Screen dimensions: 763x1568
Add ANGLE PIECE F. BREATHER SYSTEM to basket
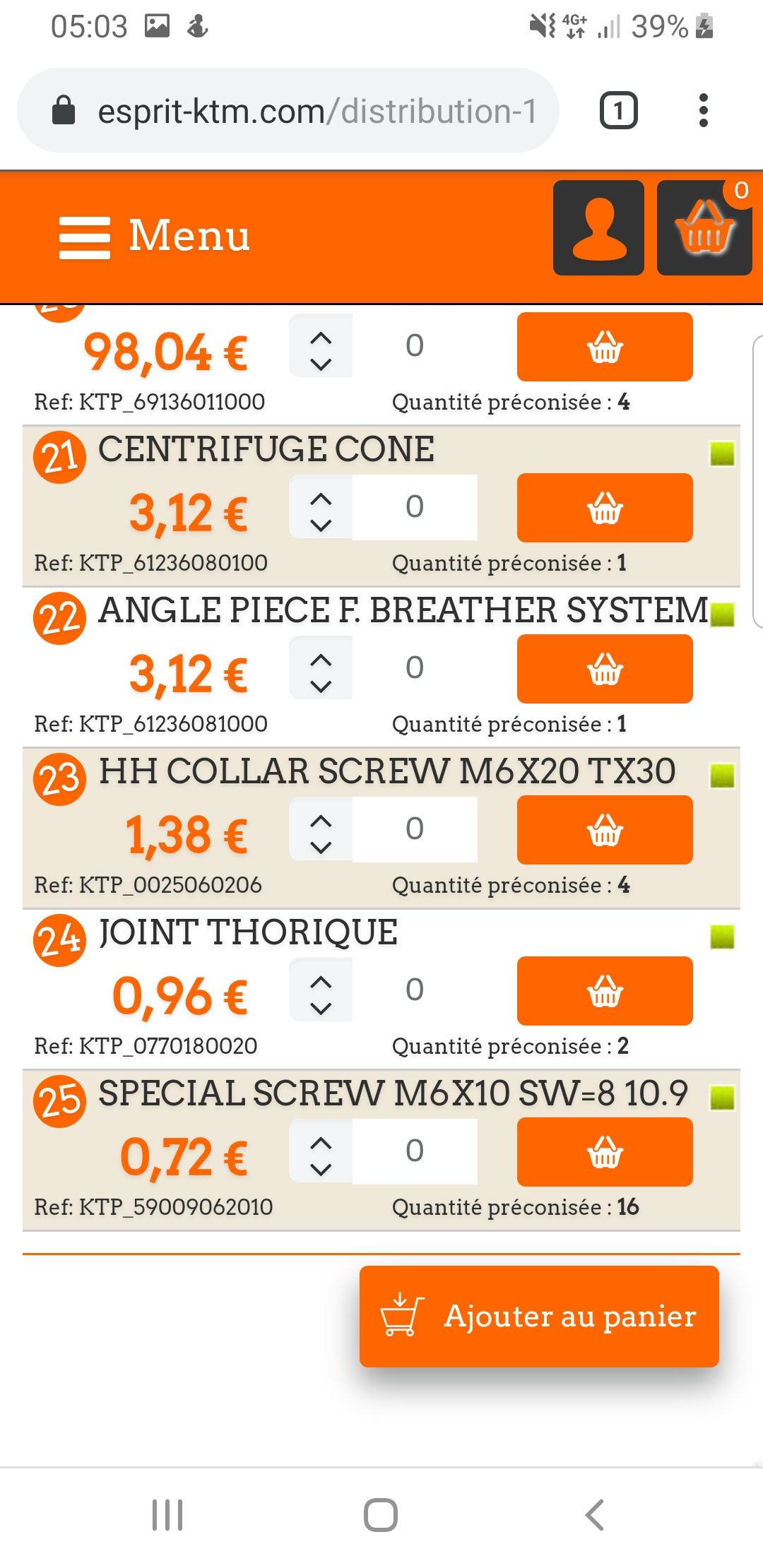coord(605,669)
